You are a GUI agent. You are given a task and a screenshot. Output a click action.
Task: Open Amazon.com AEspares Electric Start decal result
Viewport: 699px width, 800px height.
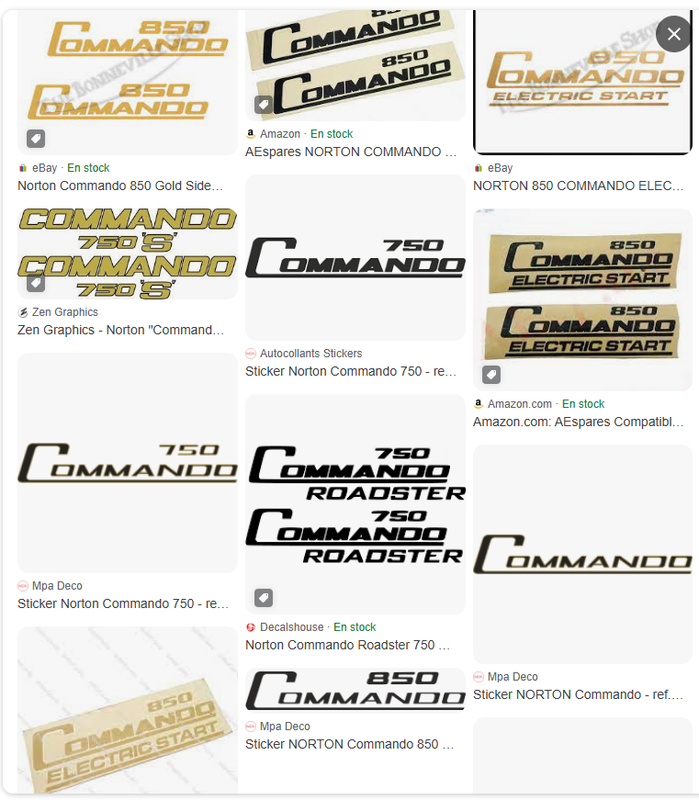point(582,299)
